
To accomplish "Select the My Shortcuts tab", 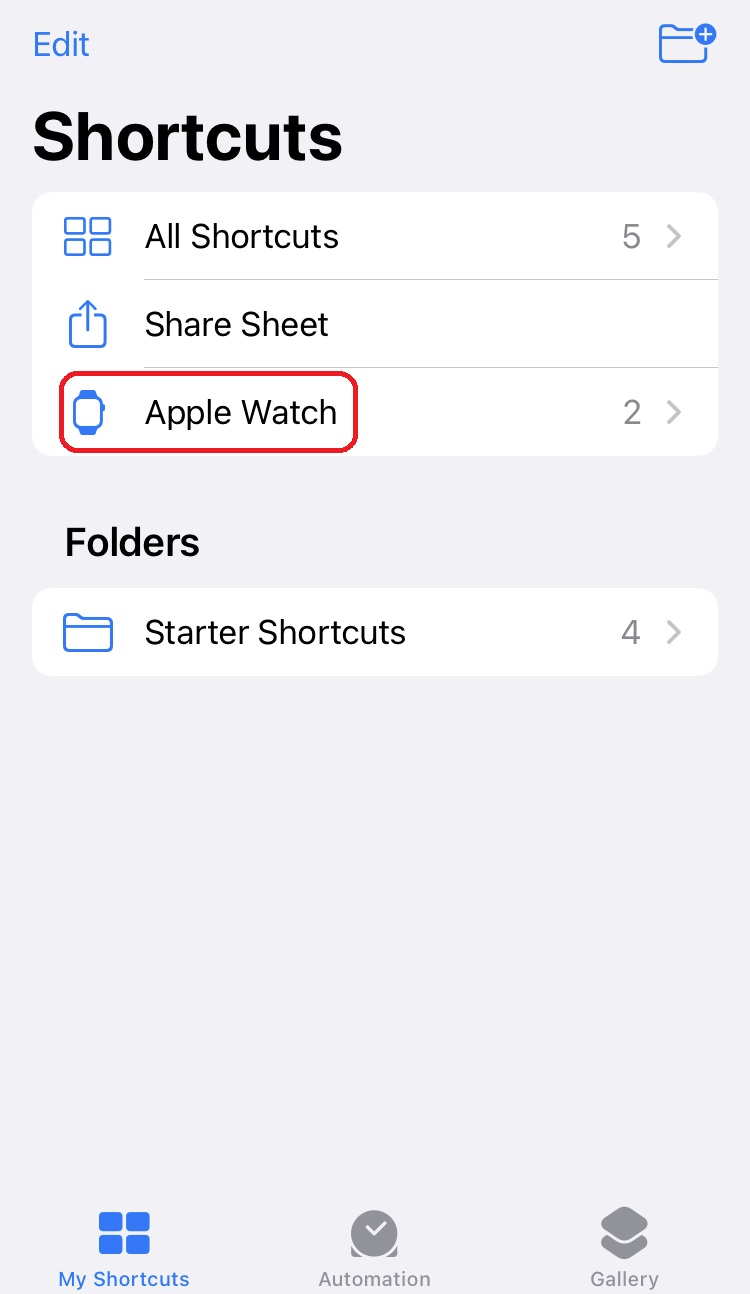I will [x=124, y=1248].
